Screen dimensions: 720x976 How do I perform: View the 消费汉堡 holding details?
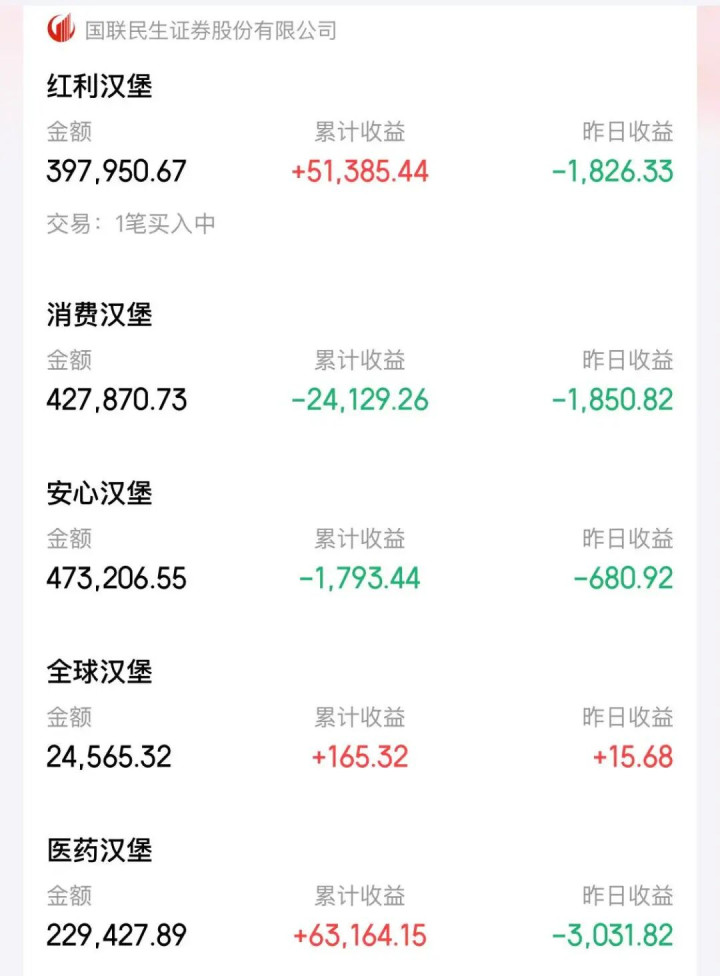(x=99, y=315)
